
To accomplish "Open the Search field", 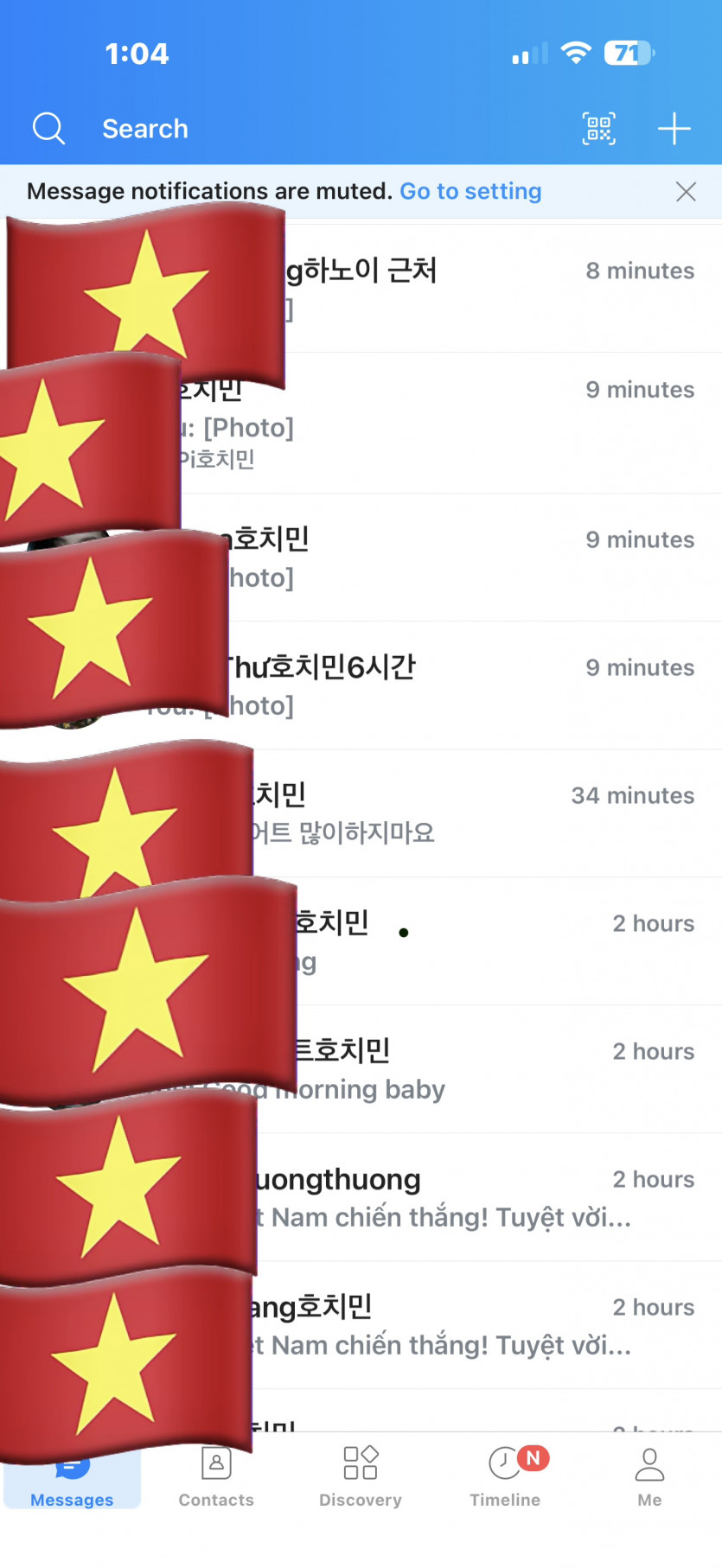I will click(x=144, y=129).
